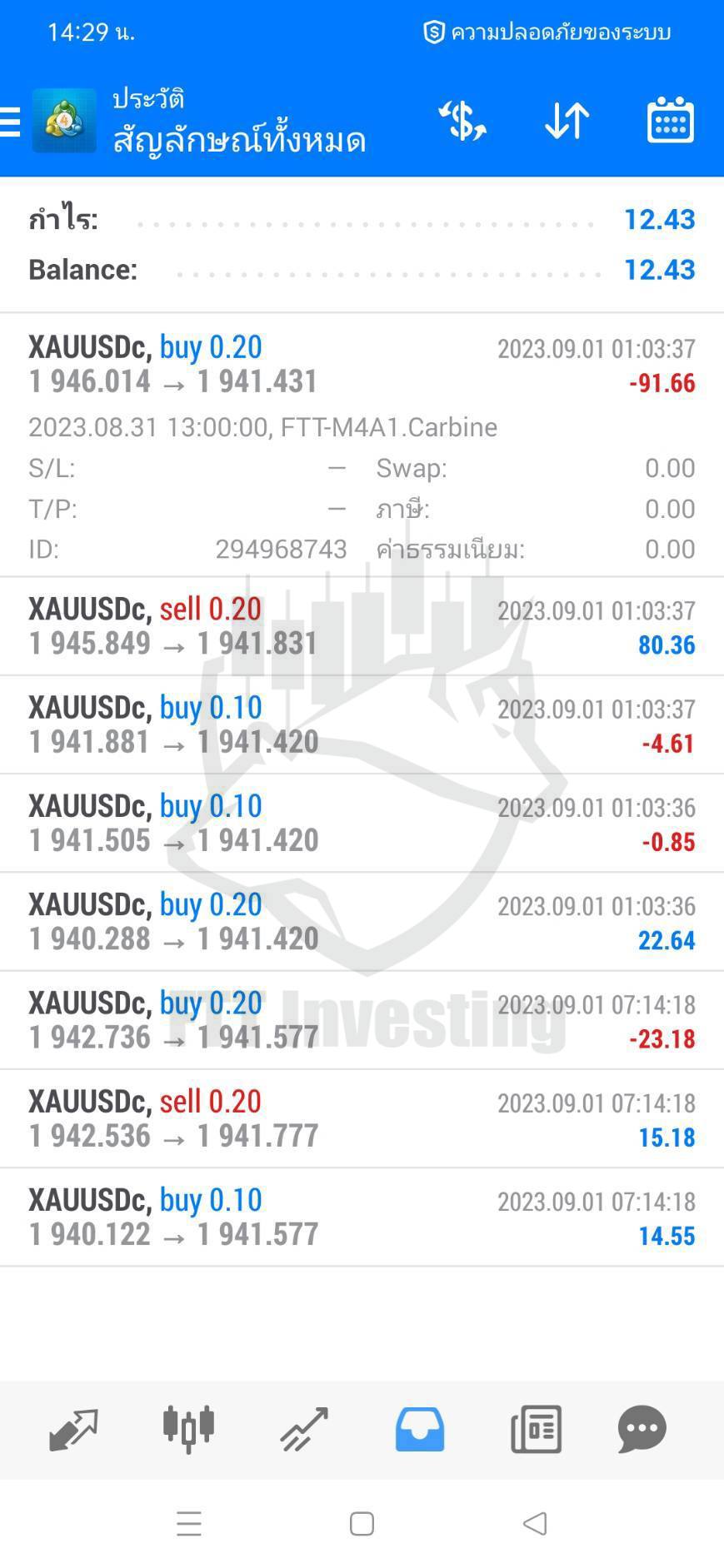Open the hamburger drawer menu
This screenshot has height=1568, width=724.
coord(12,122)
